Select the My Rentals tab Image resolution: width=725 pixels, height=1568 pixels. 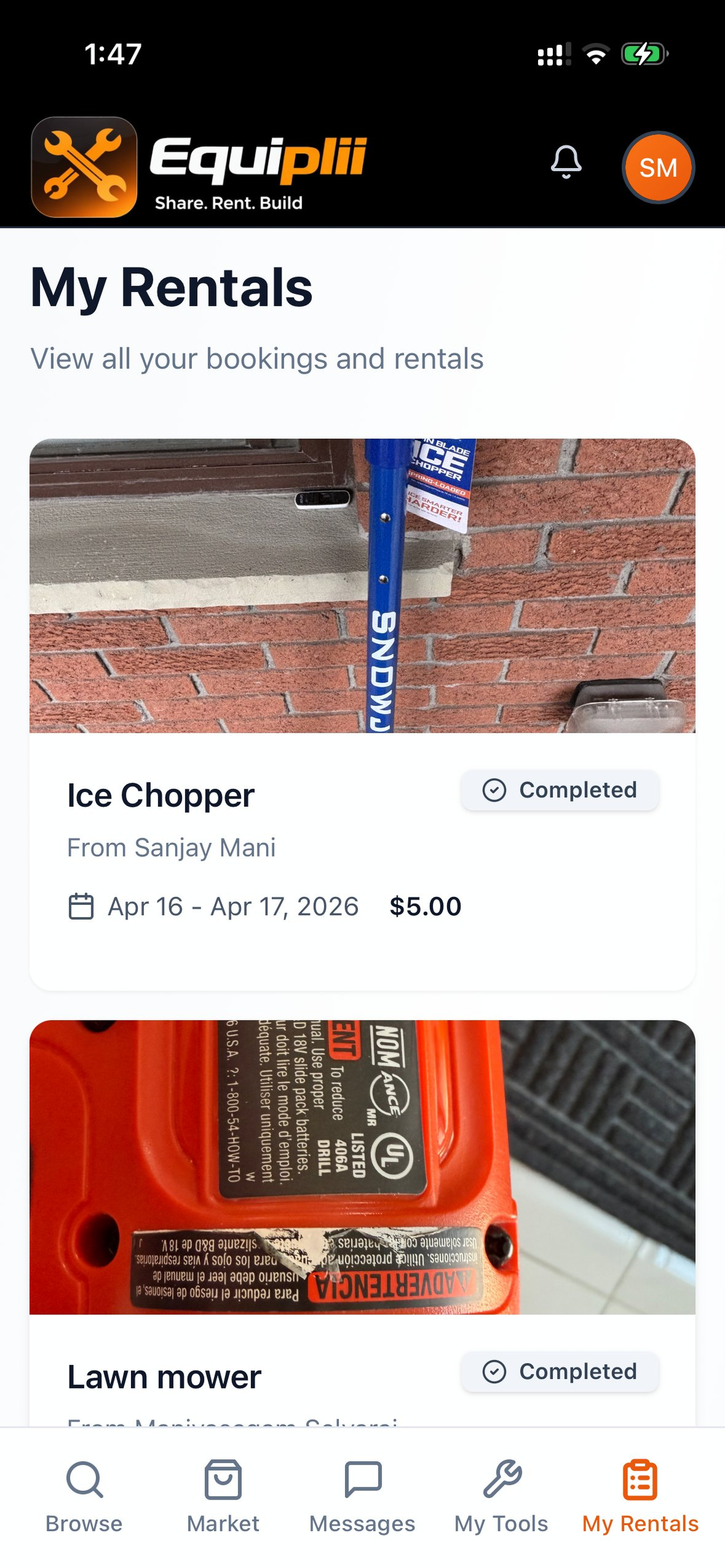(x=640, y=1497)
